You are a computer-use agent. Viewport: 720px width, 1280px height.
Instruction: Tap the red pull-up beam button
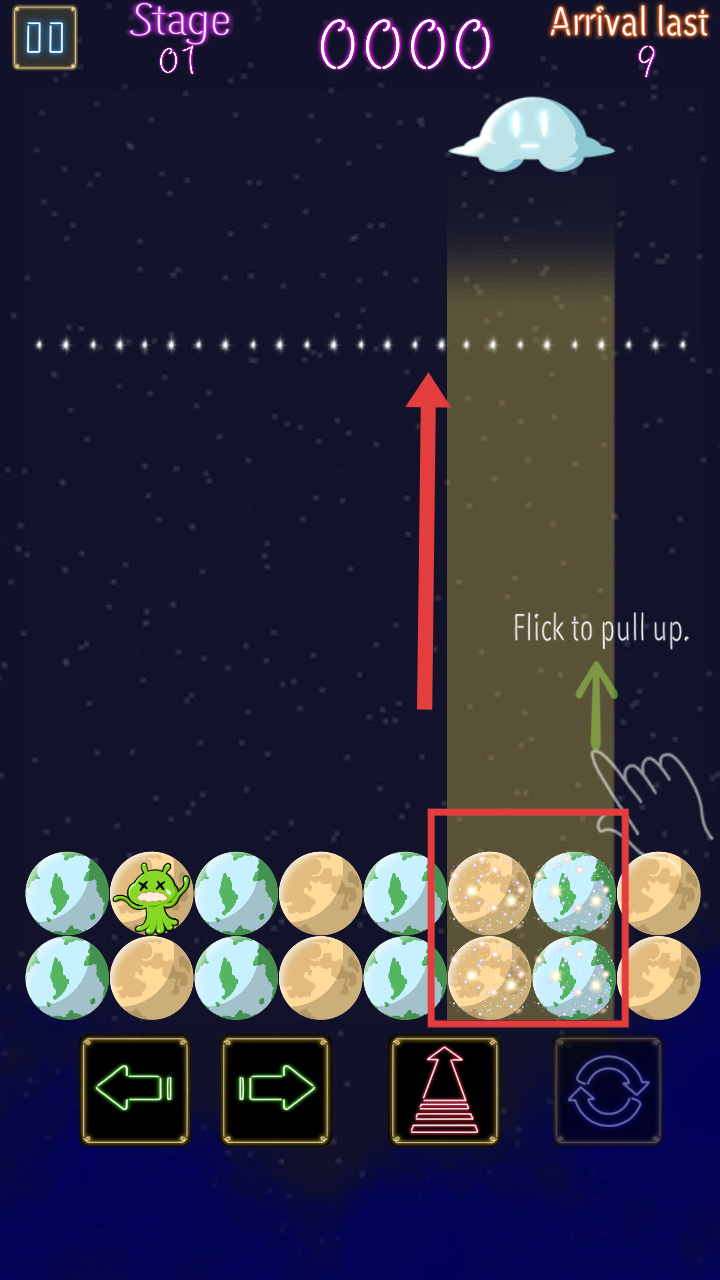[x=445, y=1090]
